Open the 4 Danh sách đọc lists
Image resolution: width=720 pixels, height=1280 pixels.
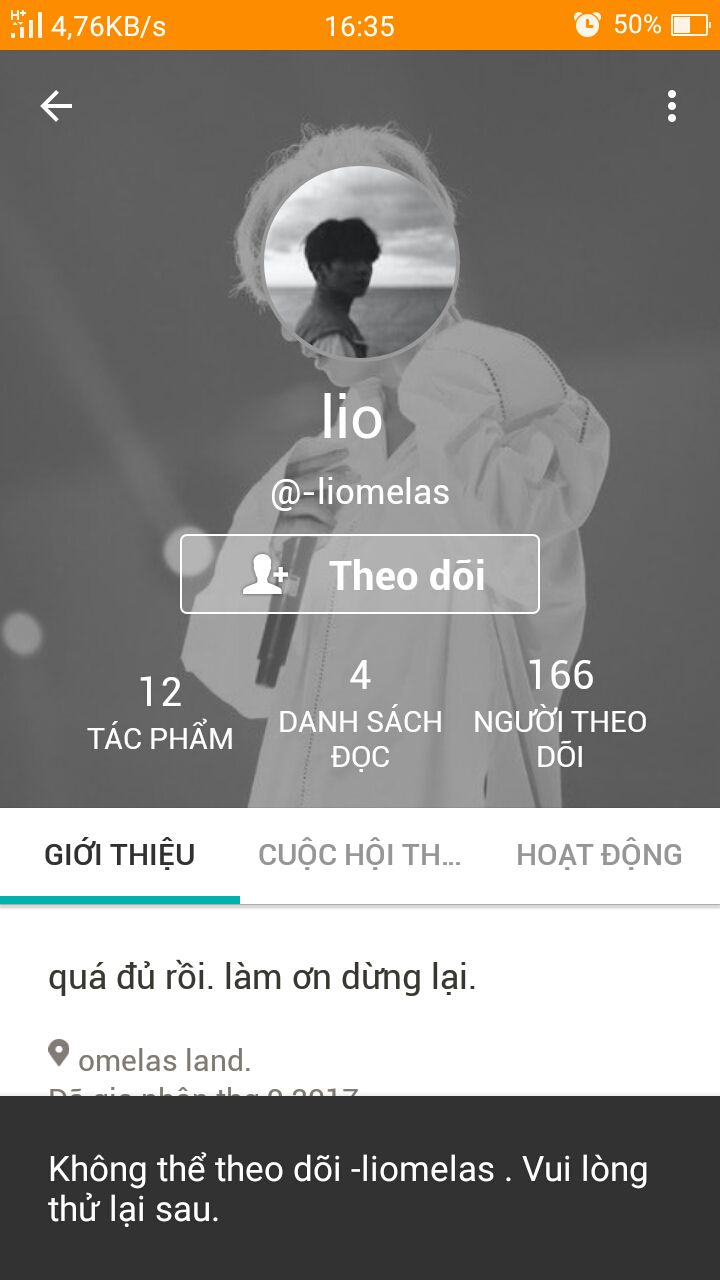[360, 713]
